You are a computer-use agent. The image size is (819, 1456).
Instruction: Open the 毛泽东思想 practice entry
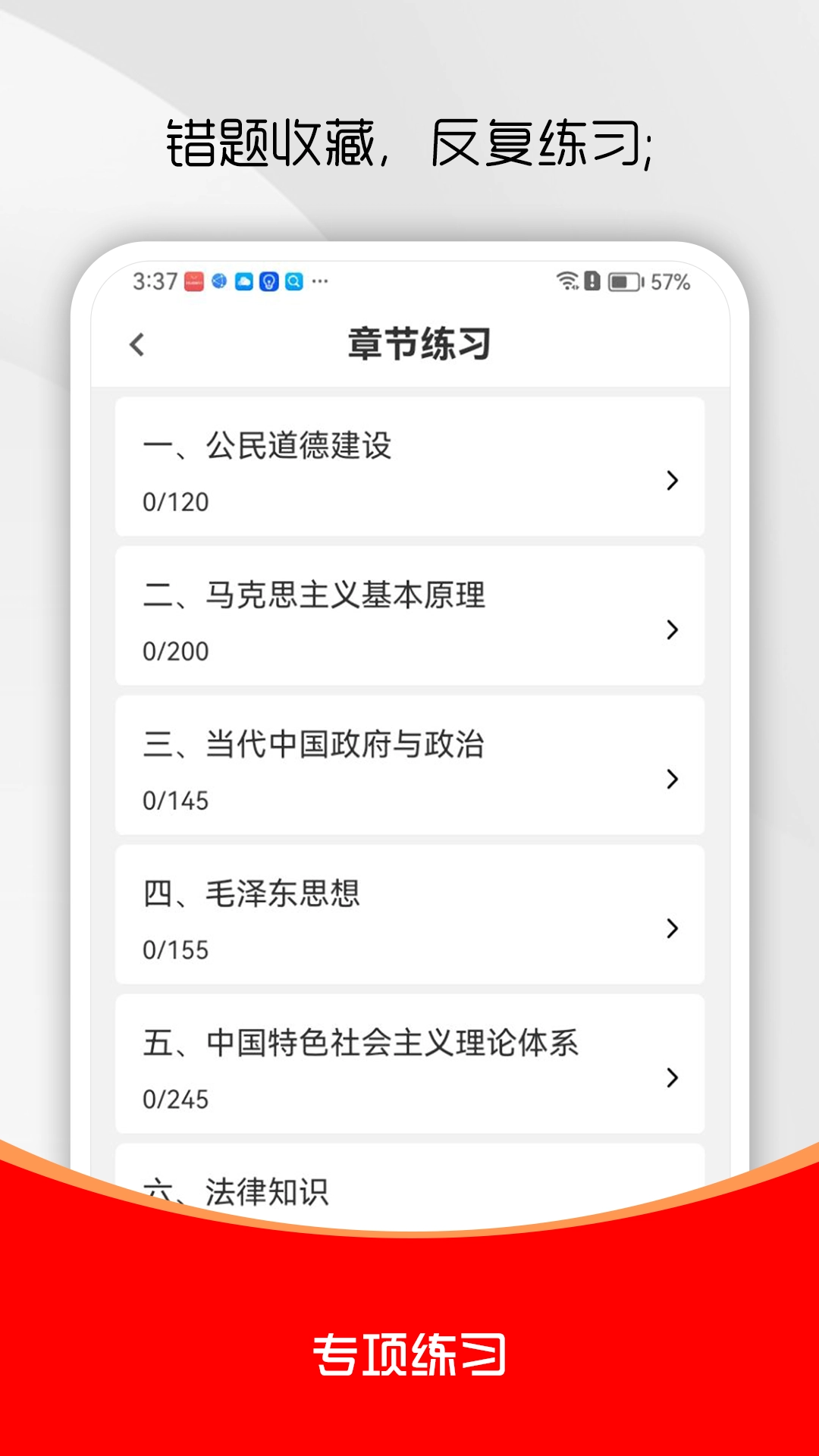coord(409,913)
